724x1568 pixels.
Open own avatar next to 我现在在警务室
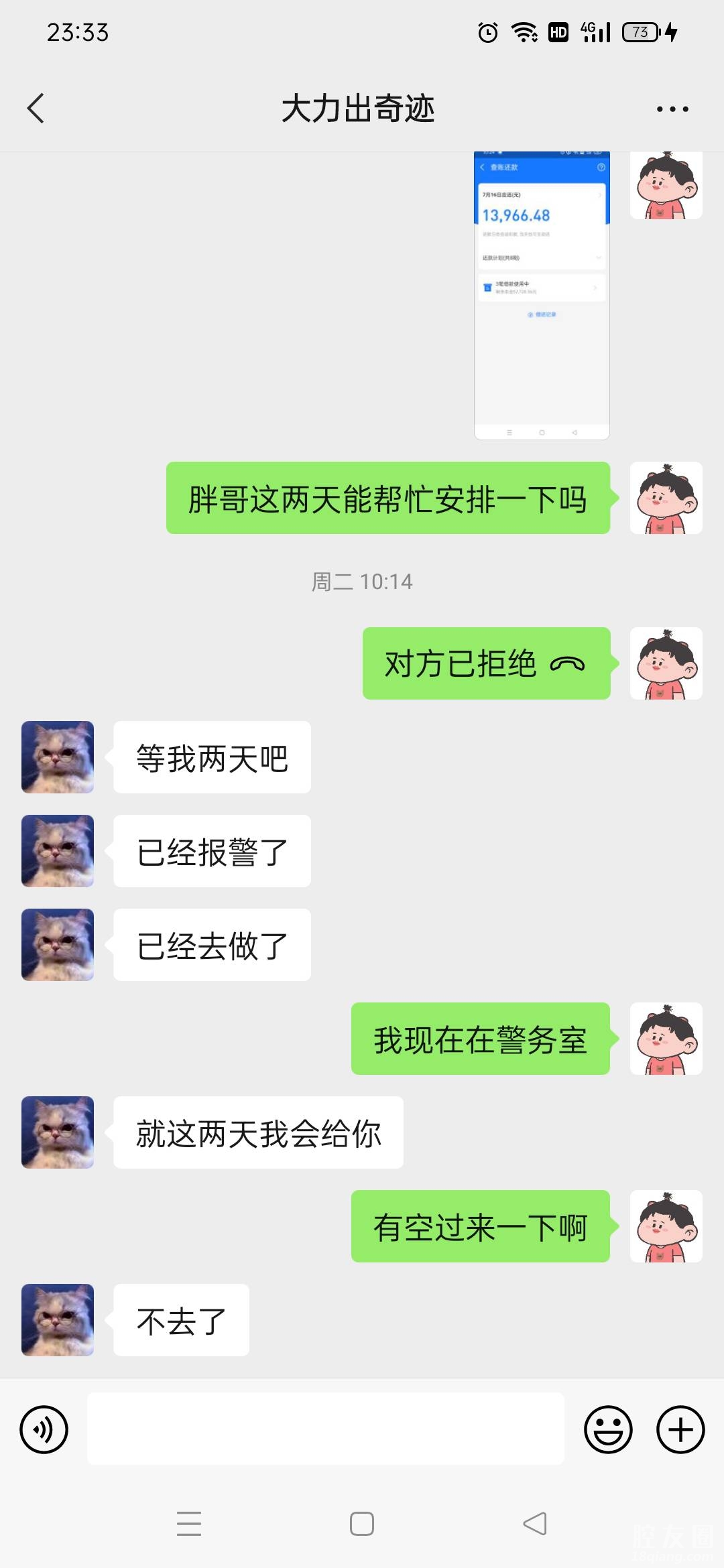pyautogui.click(x=666, y=1039)
